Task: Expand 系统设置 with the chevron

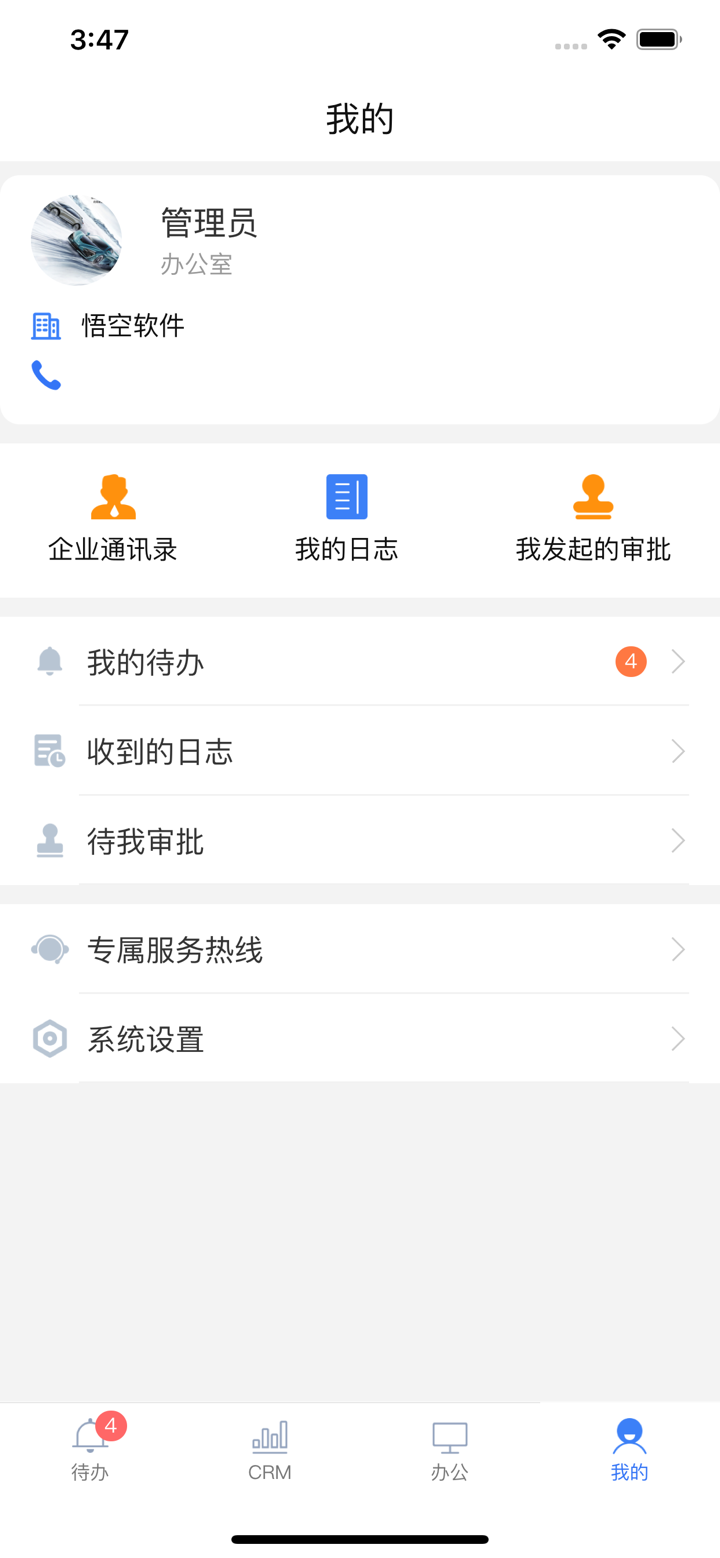Action: click(679, 1039)
